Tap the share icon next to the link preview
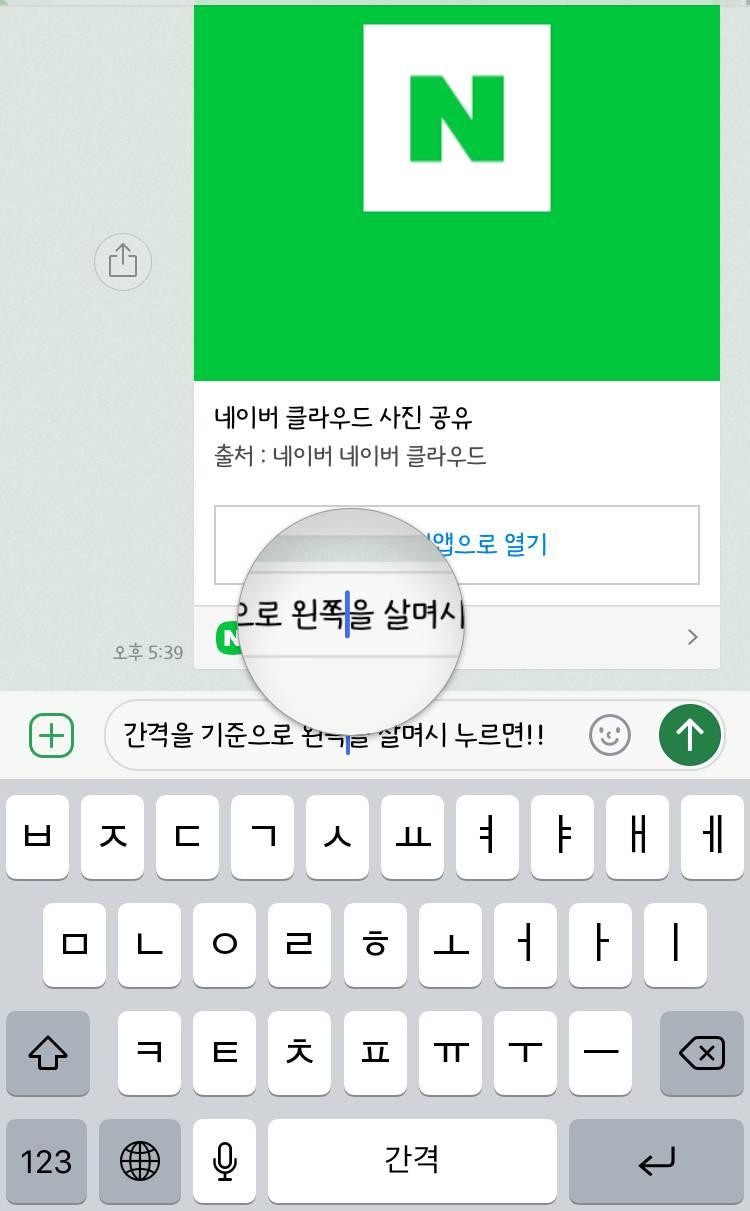 122,262
